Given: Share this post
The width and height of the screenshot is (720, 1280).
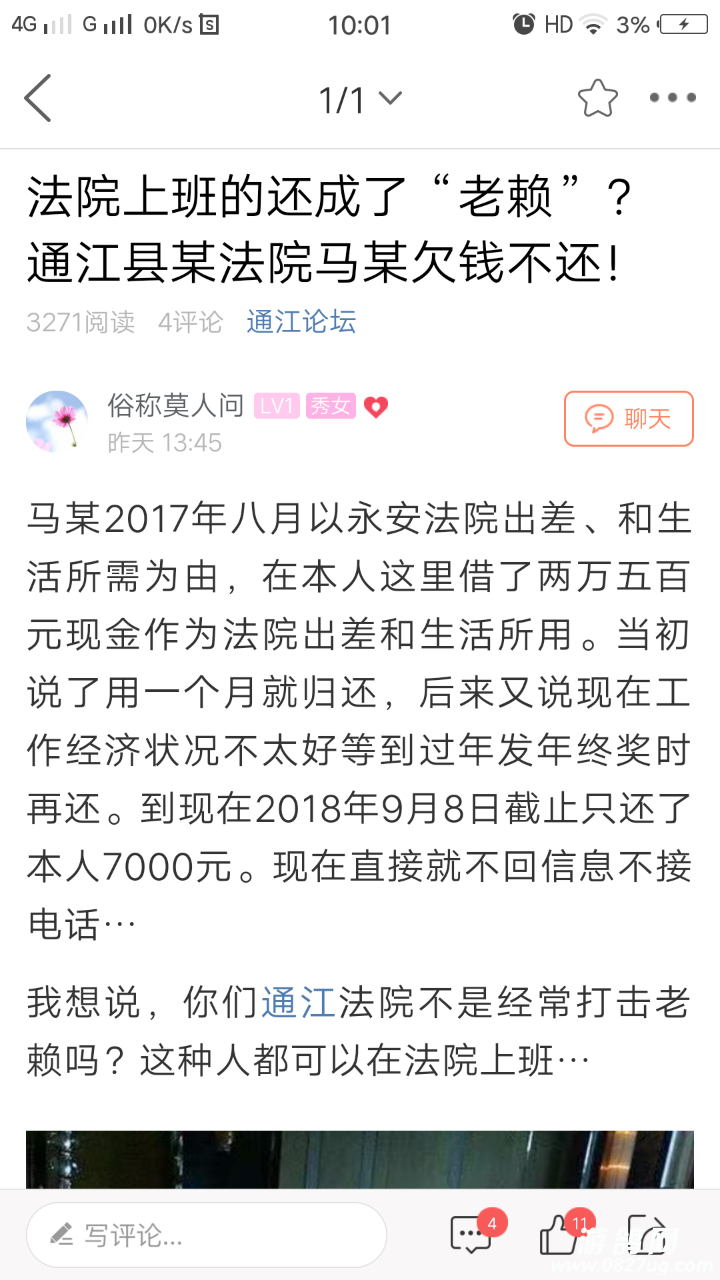Looking at the screenshot, I should (x=646, y=1235).
